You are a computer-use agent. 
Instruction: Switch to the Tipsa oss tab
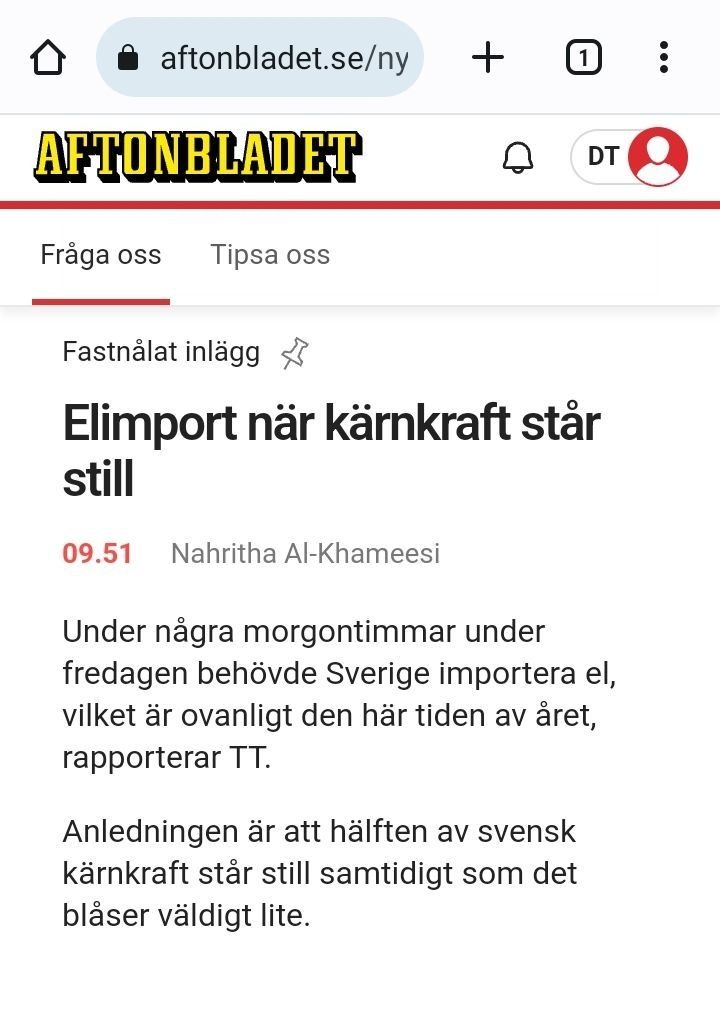coord(269,254)
